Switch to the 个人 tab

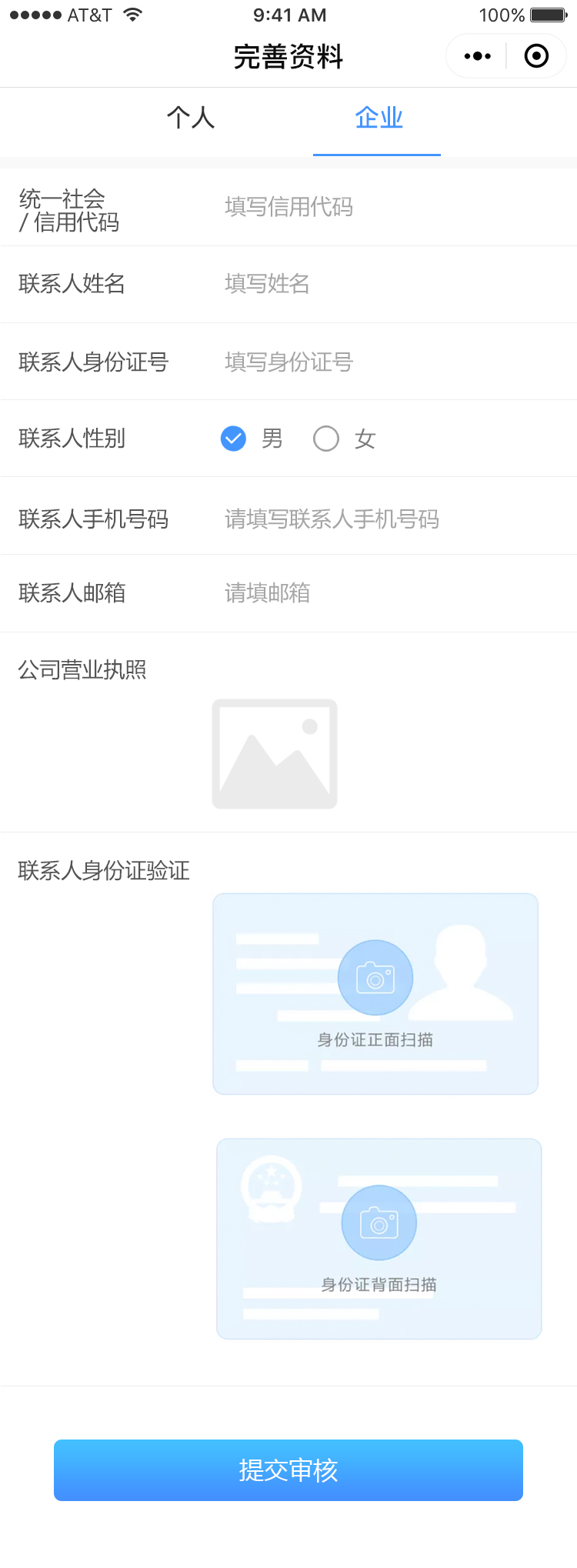click(191, 118)
